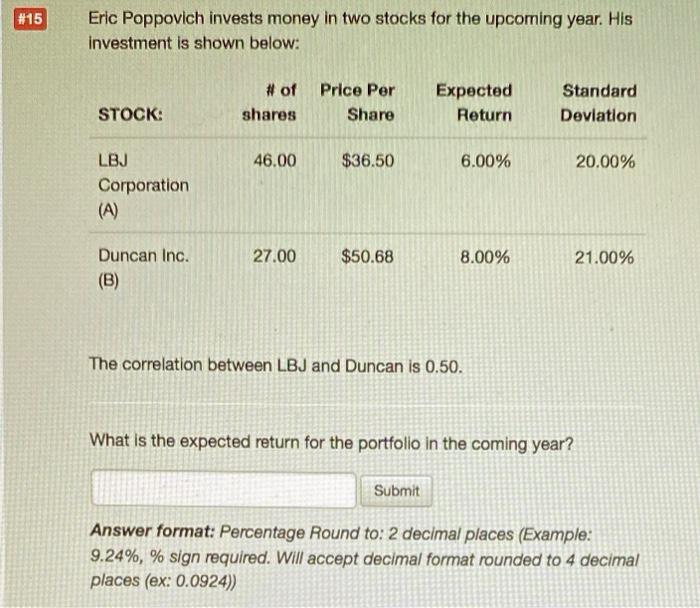Tap the answer input field

[223, 490]
